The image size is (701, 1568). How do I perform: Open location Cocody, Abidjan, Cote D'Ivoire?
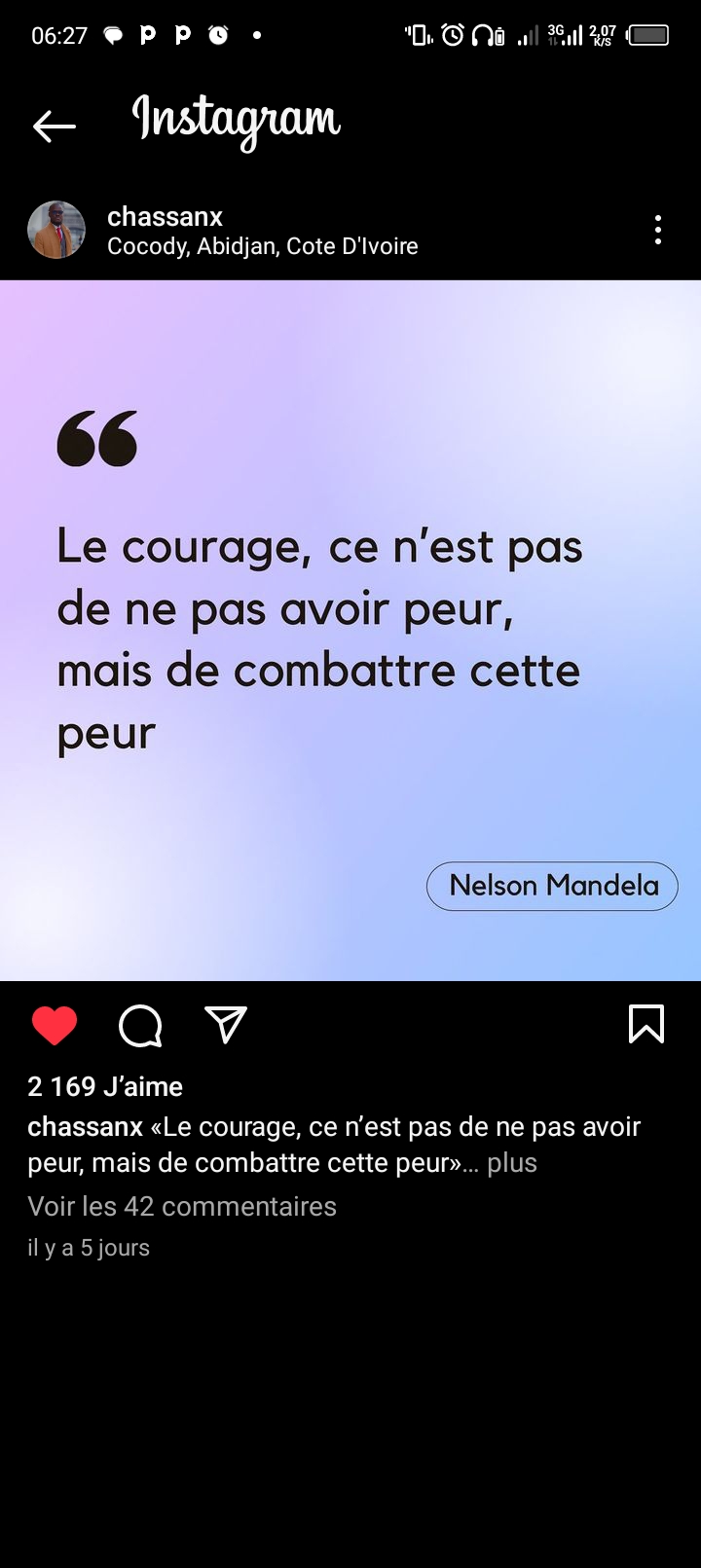263,246
